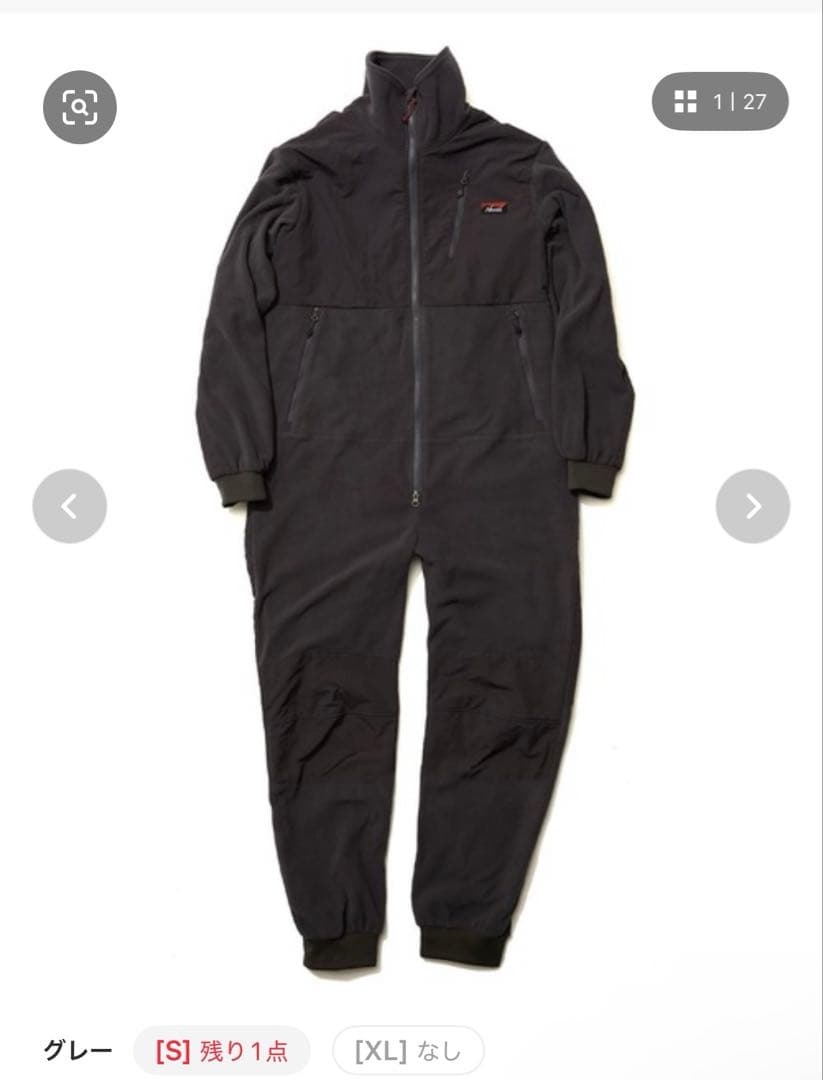Open the 1 | 27 image gallery grid
This screenshot has height=1080, width=823.
[x=720, y=101]
